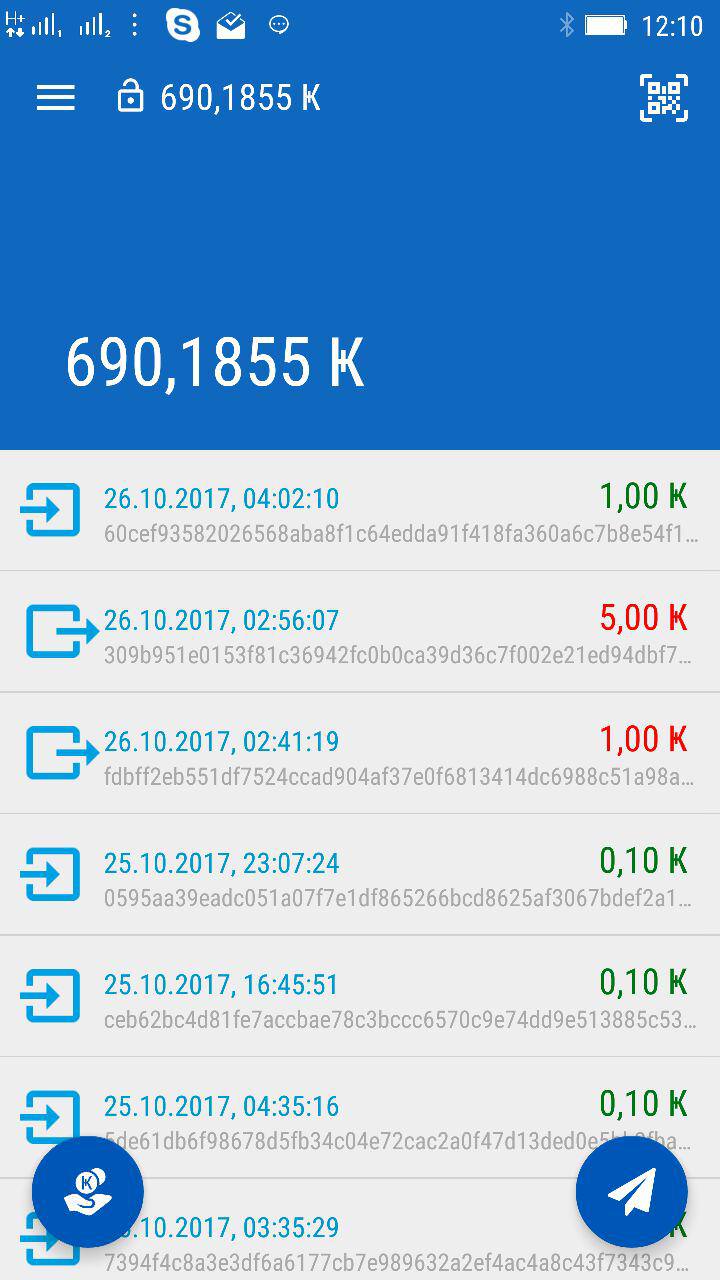720x1280 pixels.
Task: Open the 25.10.2017, 04:35:16 incoming transaction
Action: [x=360, y=1117]
